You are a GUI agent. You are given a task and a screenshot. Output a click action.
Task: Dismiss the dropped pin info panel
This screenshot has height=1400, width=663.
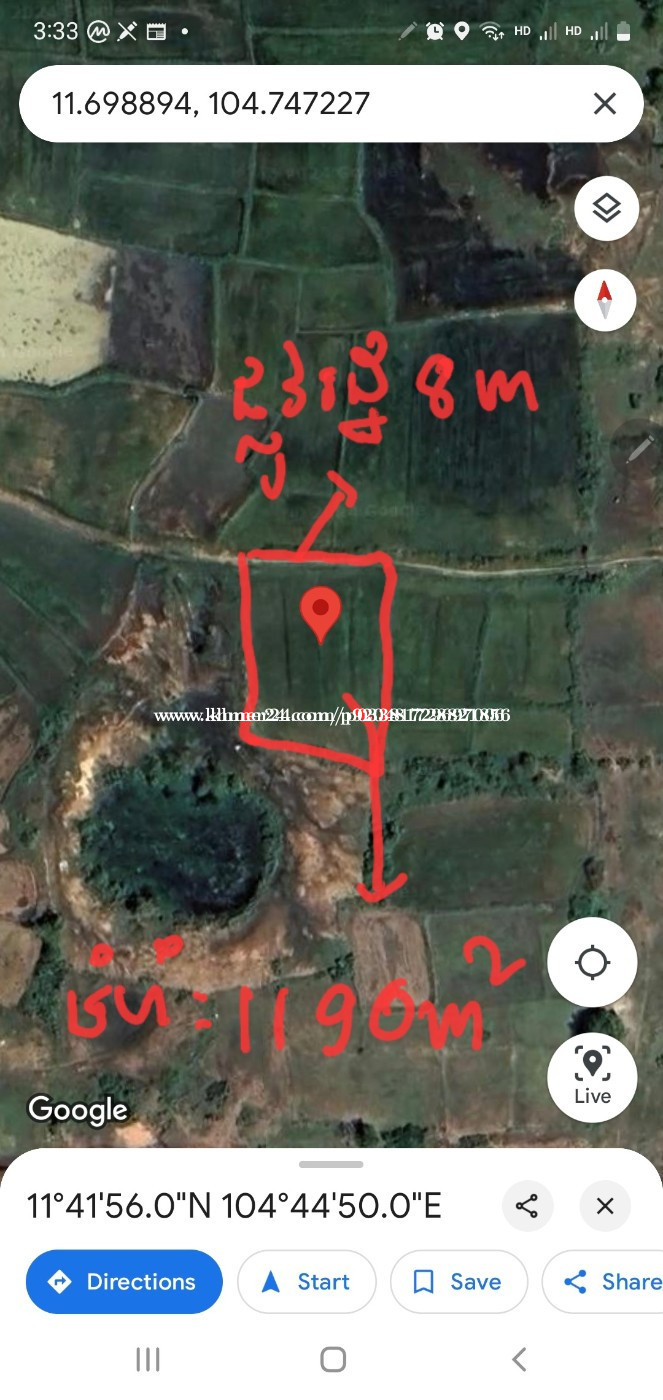605,1206
